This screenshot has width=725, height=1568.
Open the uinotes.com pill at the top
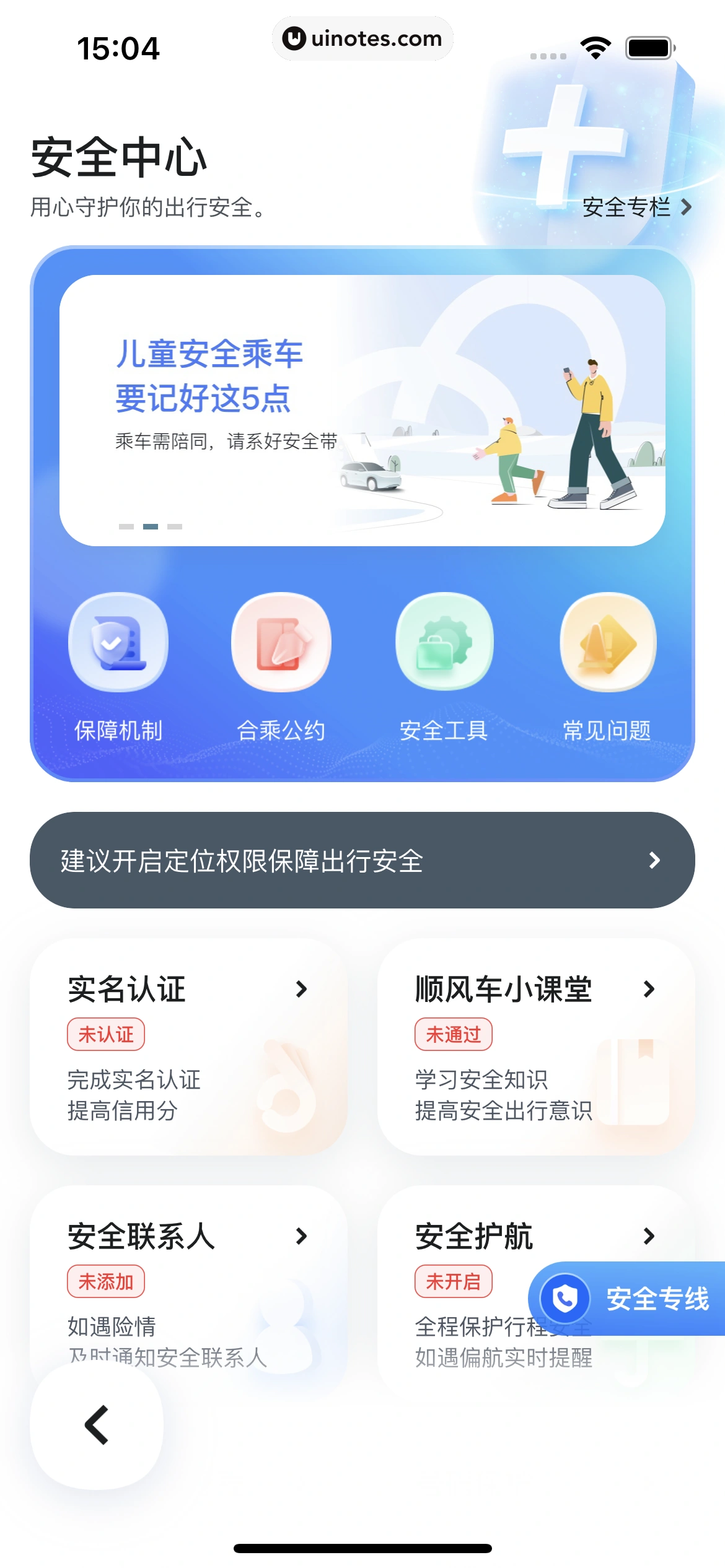tap(362, 38)
